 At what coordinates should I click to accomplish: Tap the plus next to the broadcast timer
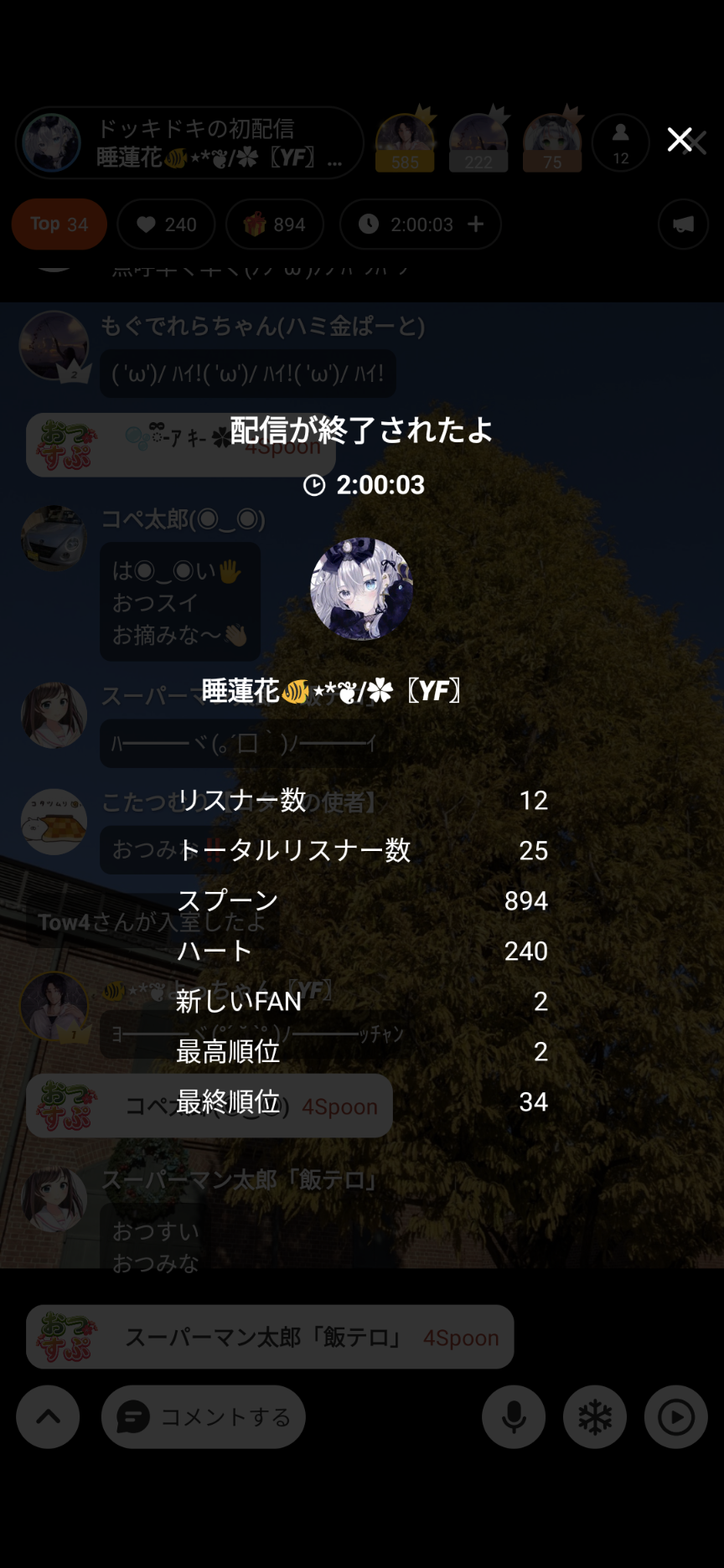point(475,224)
